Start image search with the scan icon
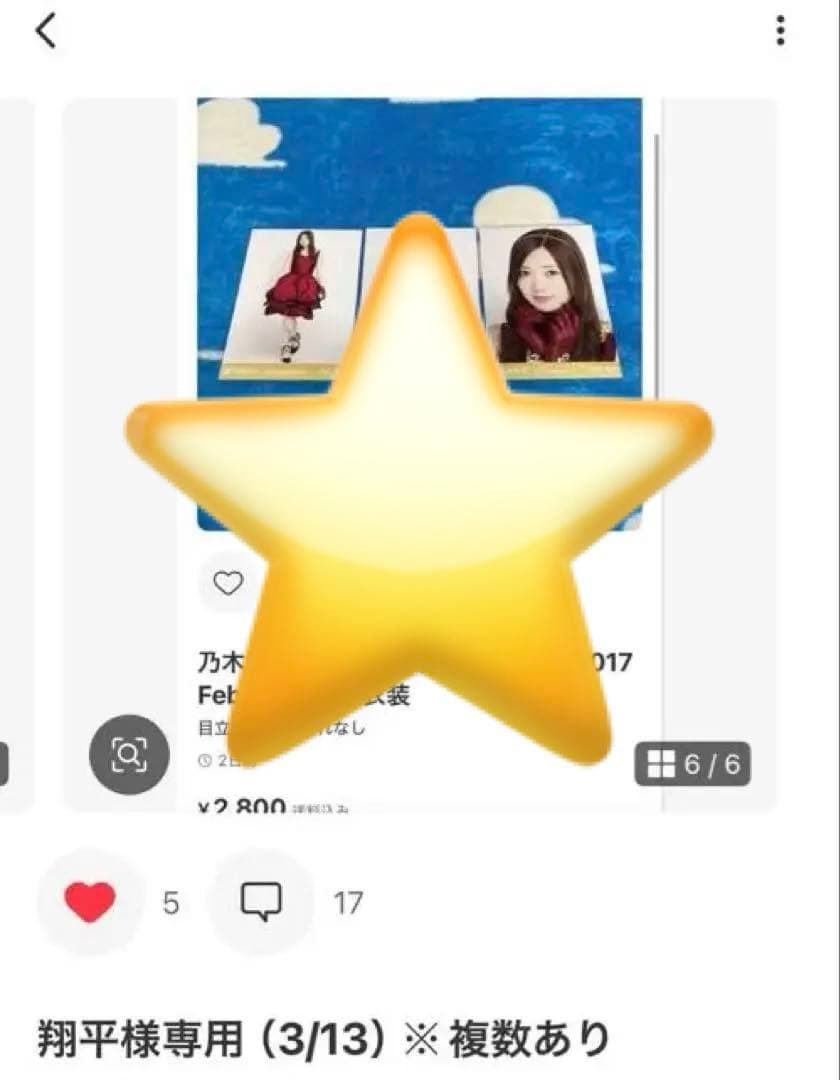840x1080 pixels. (x=129, y=754)
